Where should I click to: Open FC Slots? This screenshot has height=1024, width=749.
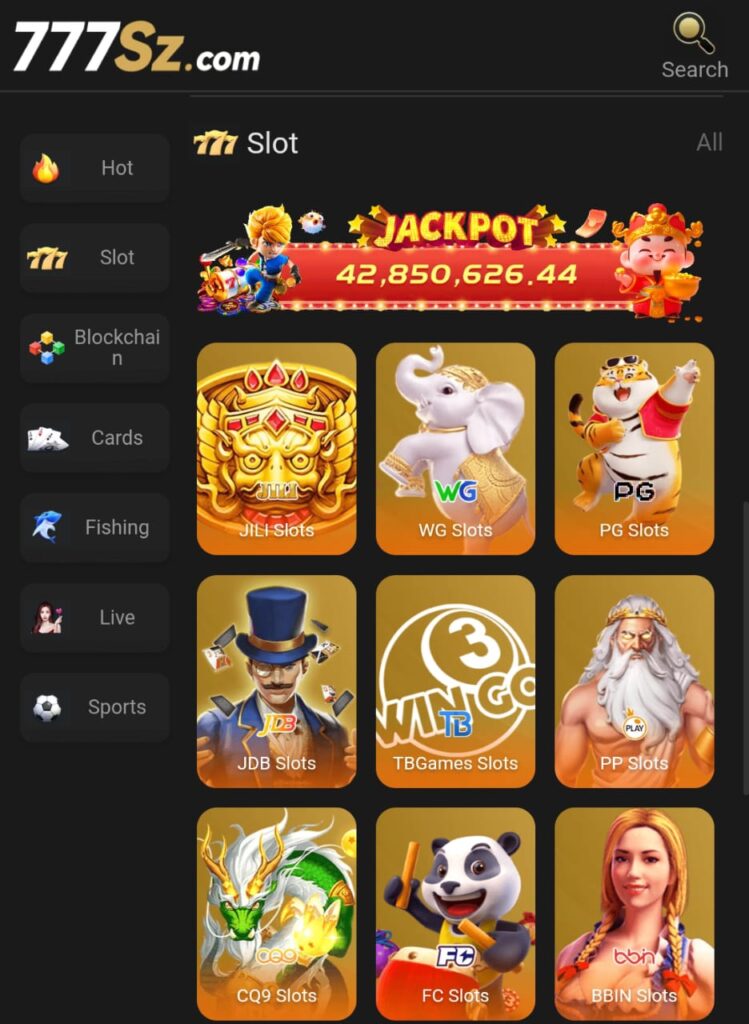455,913
